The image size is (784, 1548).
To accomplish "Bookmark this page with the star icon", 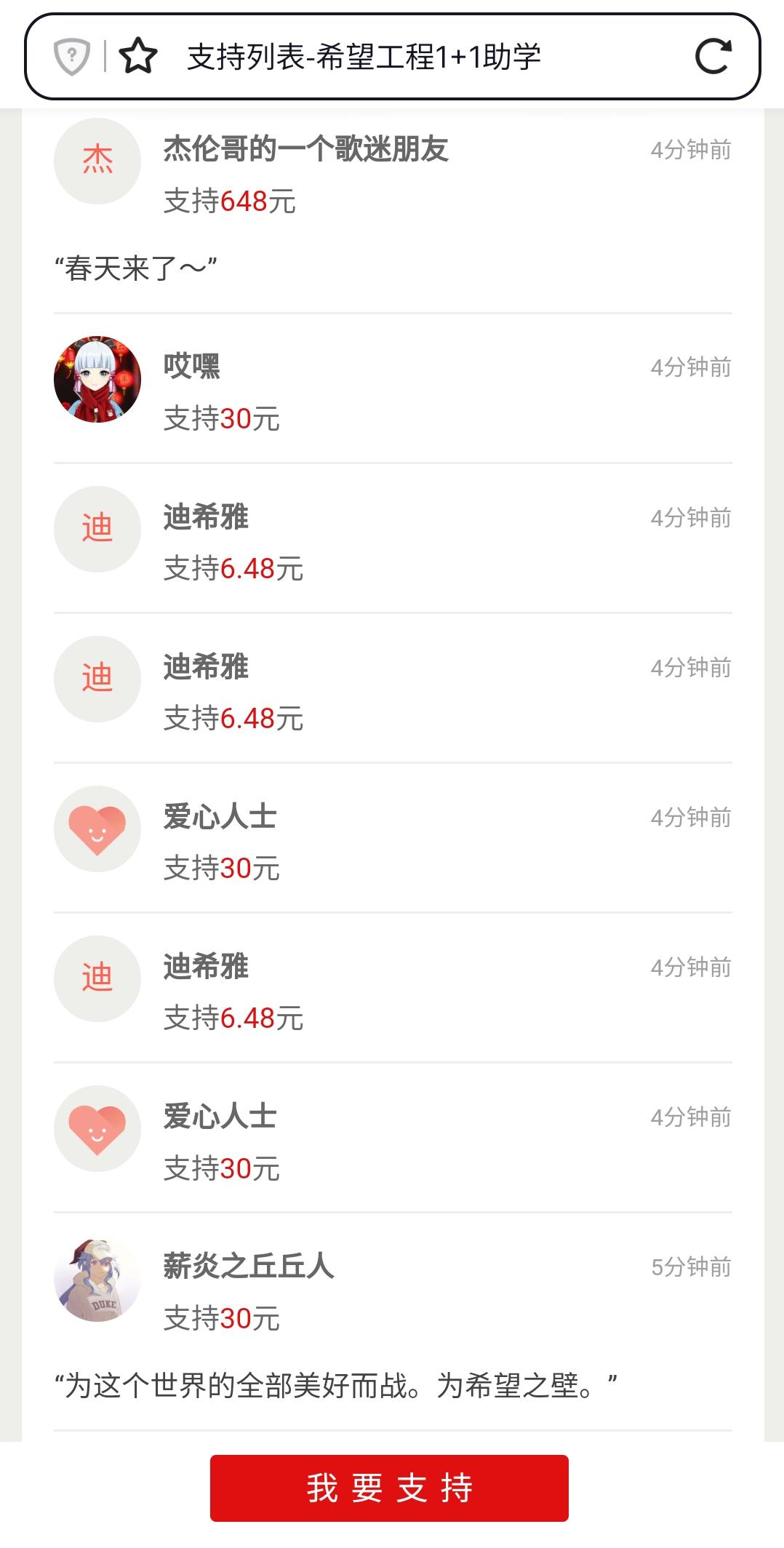I will (x=138, y=57).
